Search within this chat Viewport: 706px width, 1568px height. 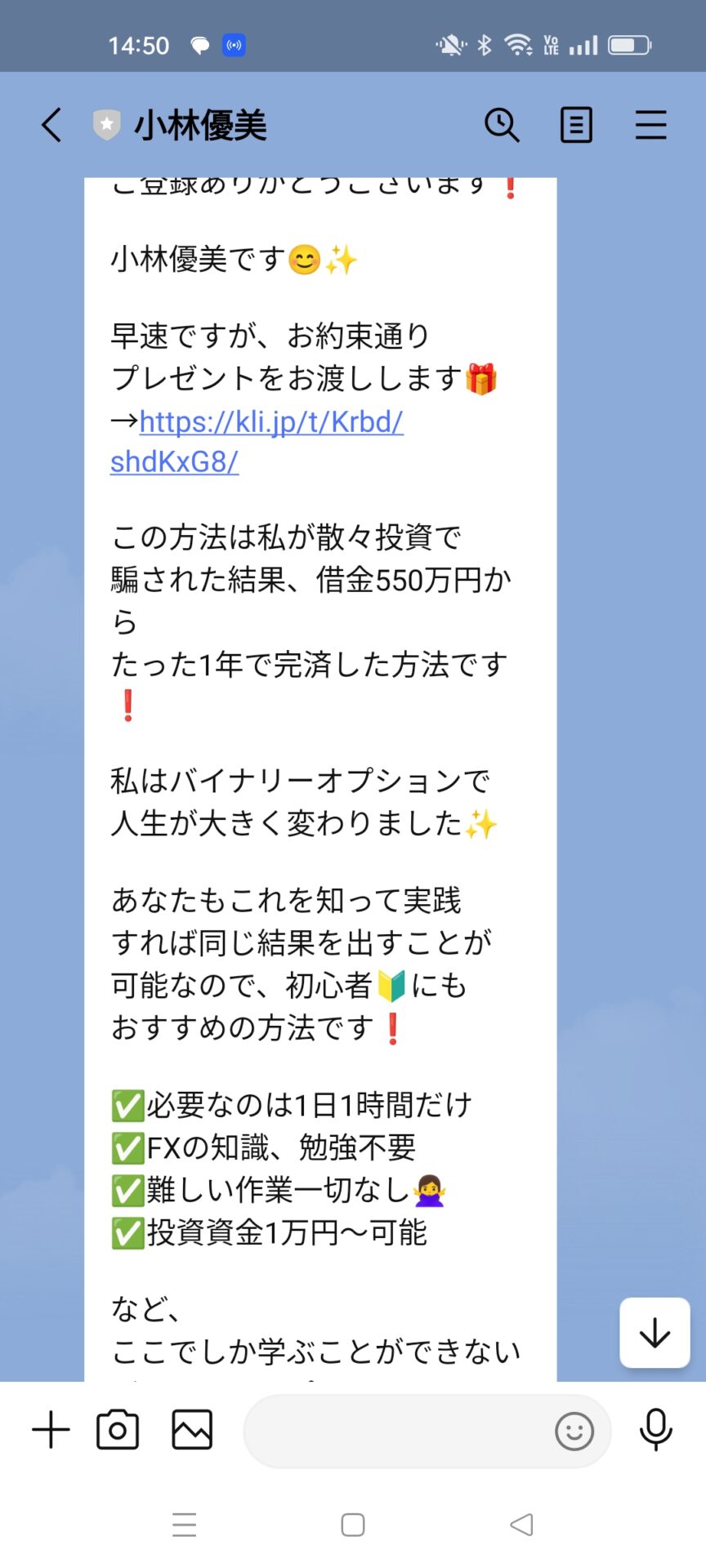pos(502,125)
